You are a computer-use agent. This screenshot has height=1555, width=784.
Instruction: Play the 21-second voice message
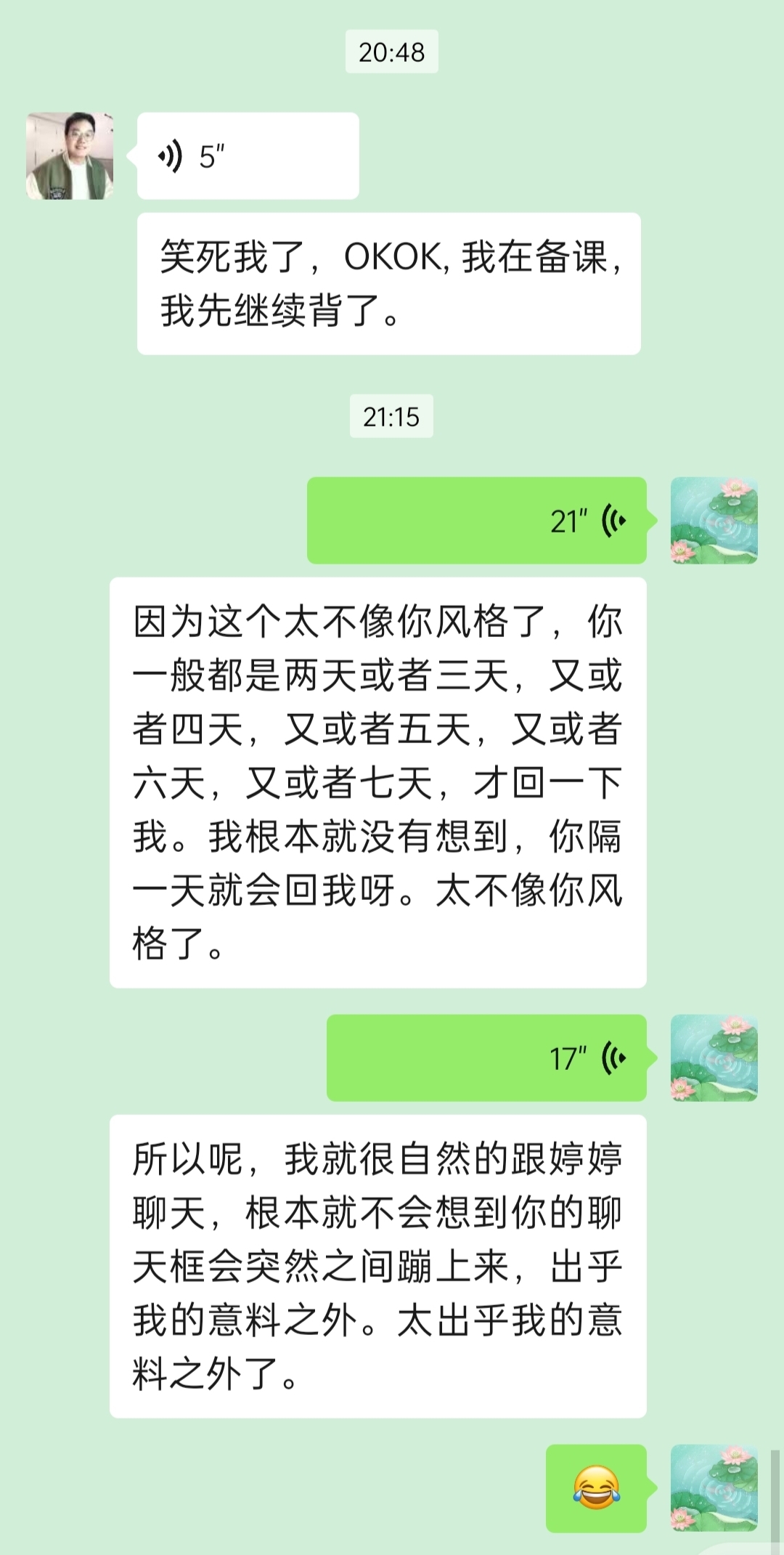476,521
